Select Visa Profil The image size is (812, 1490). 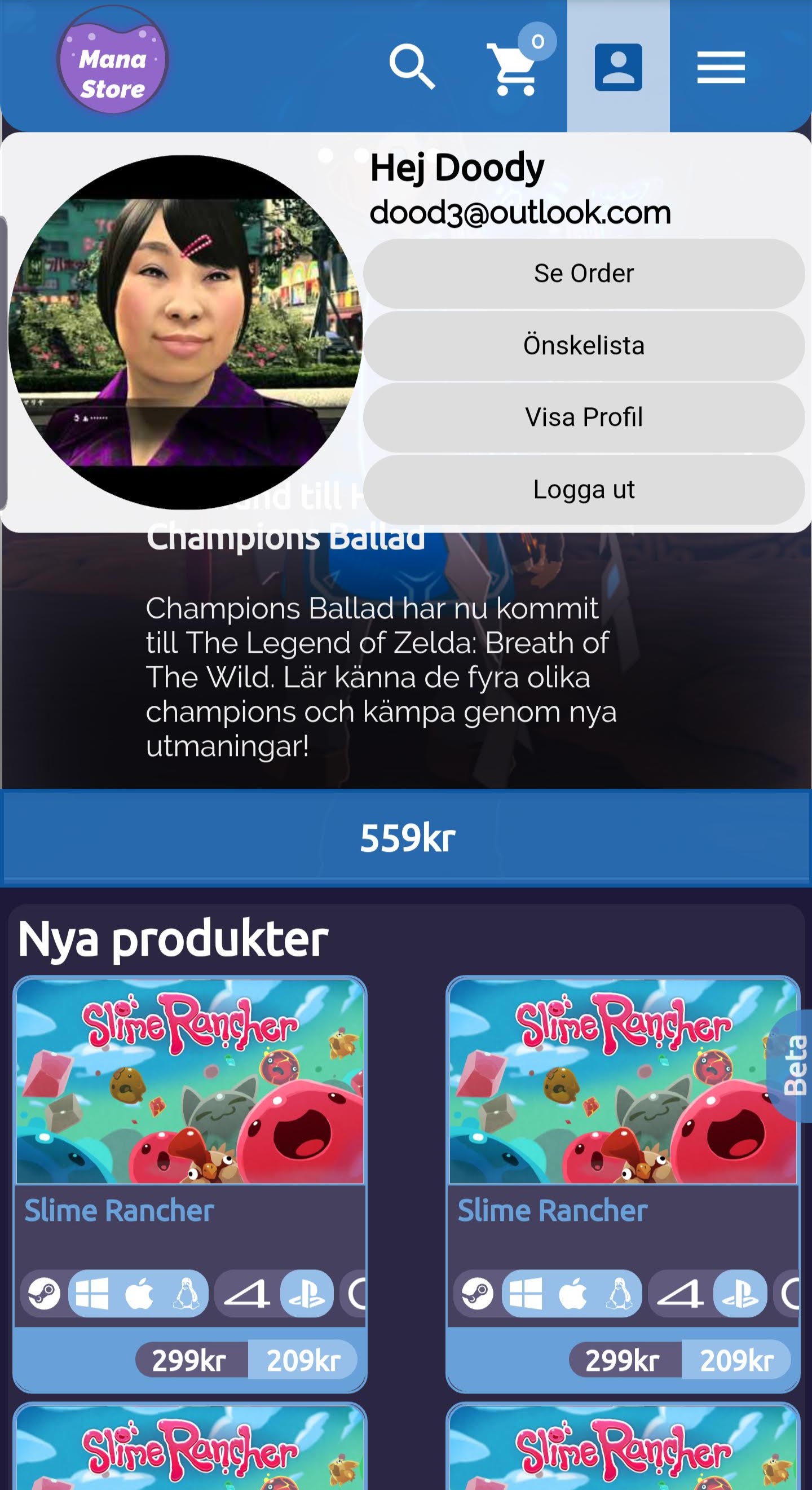pyautogui.click(x=584, y=417)
